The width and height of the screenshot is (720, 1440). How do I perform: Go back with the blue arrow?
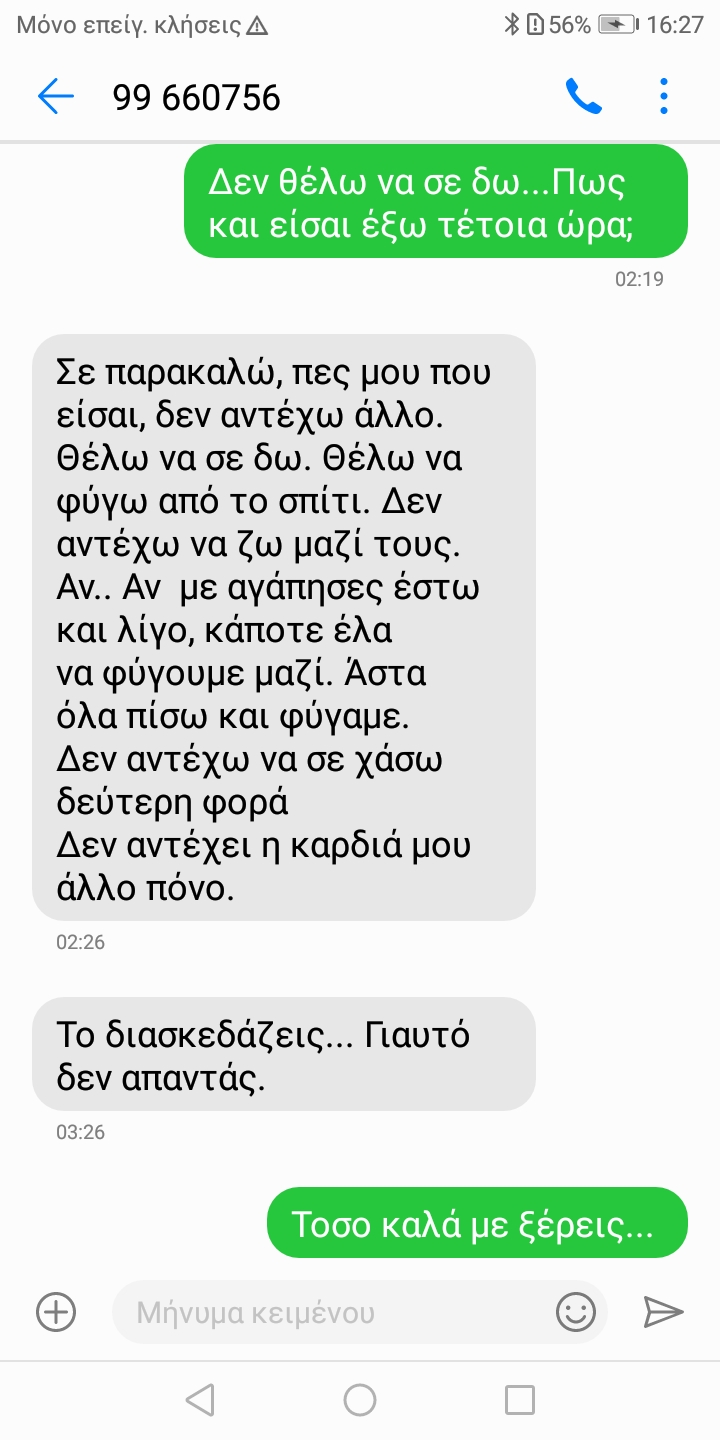point(56,97)
